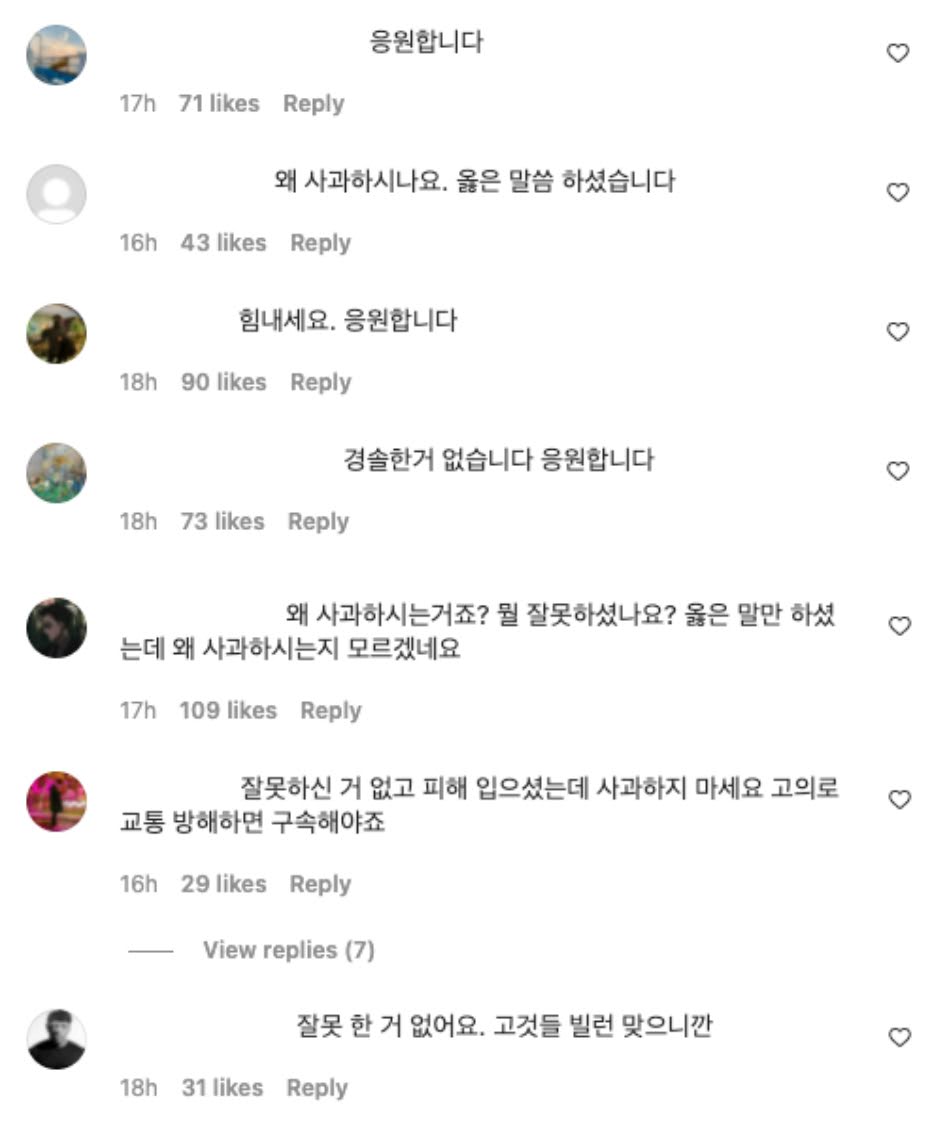Viewport: 932px width, 1123px height.
Task: Open profile picture of the '힘내세요. 응원합니다' commenter
Action: pyautogui.click(x=56, y=333)
